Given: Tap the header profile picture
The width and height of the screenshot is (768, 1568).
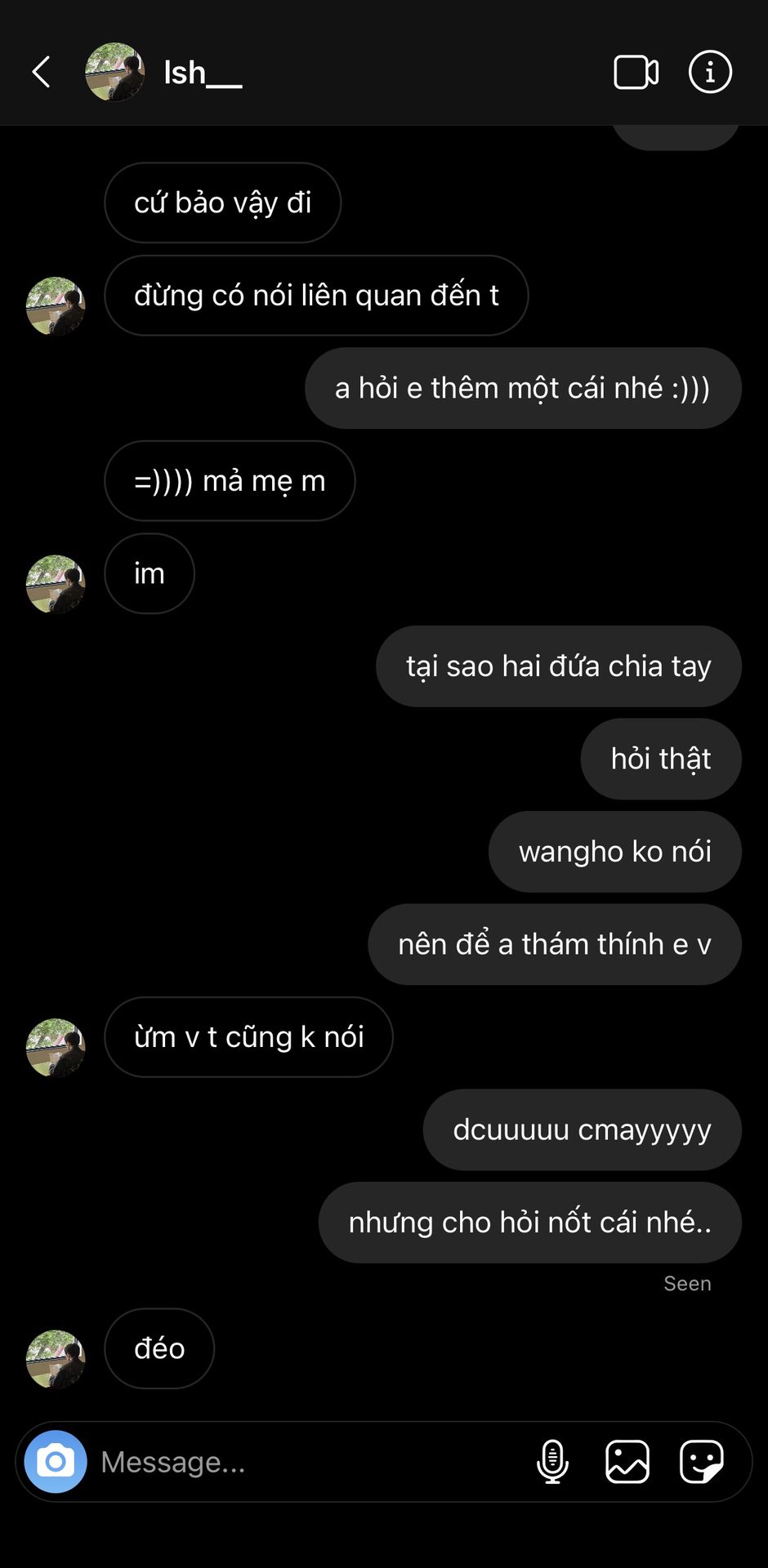Looking at the screenshot, I should coord(115,73).
